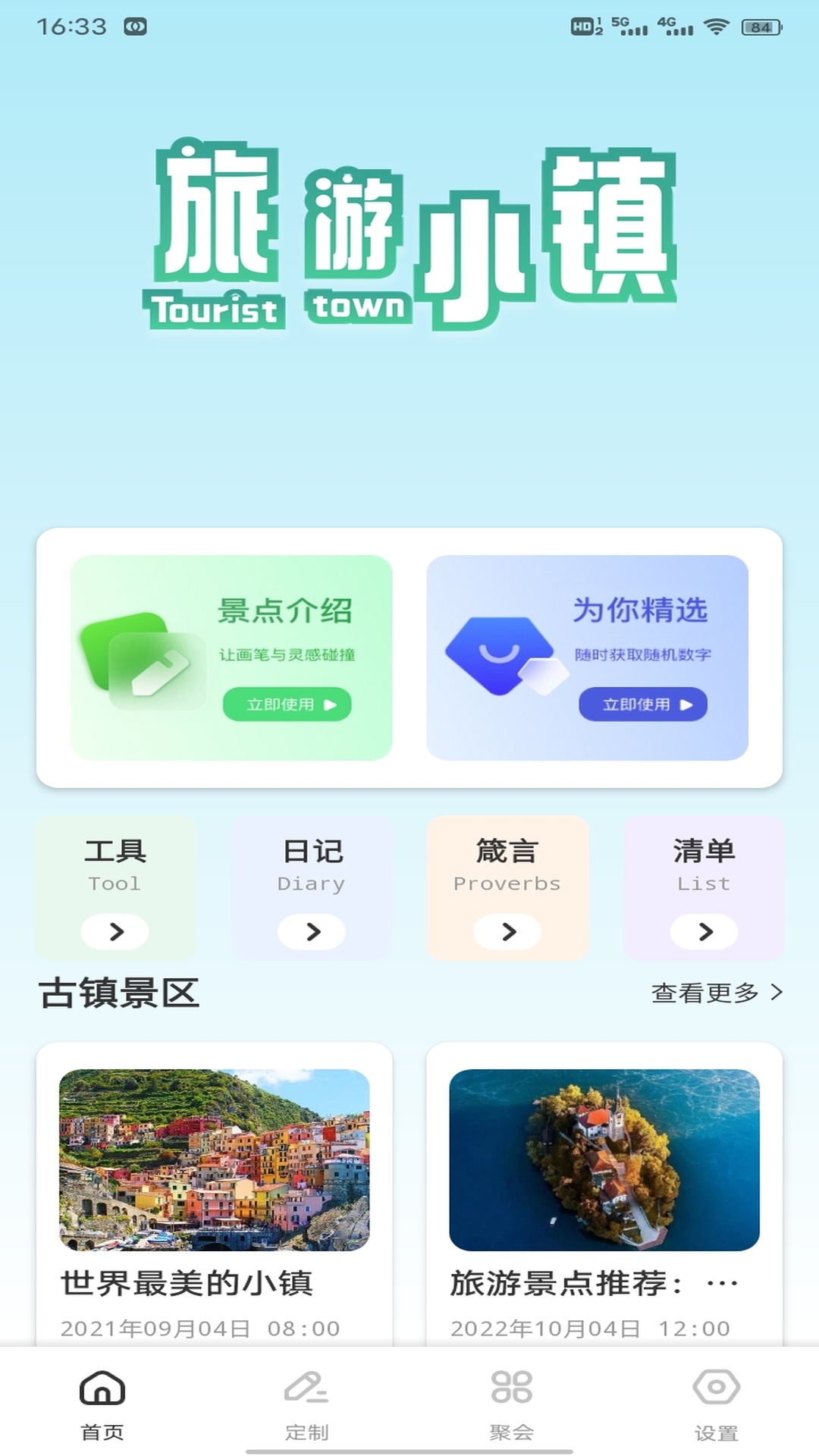
Task: Open the arrow on the 箴言 Proverbs card
Action: [507, 932]
